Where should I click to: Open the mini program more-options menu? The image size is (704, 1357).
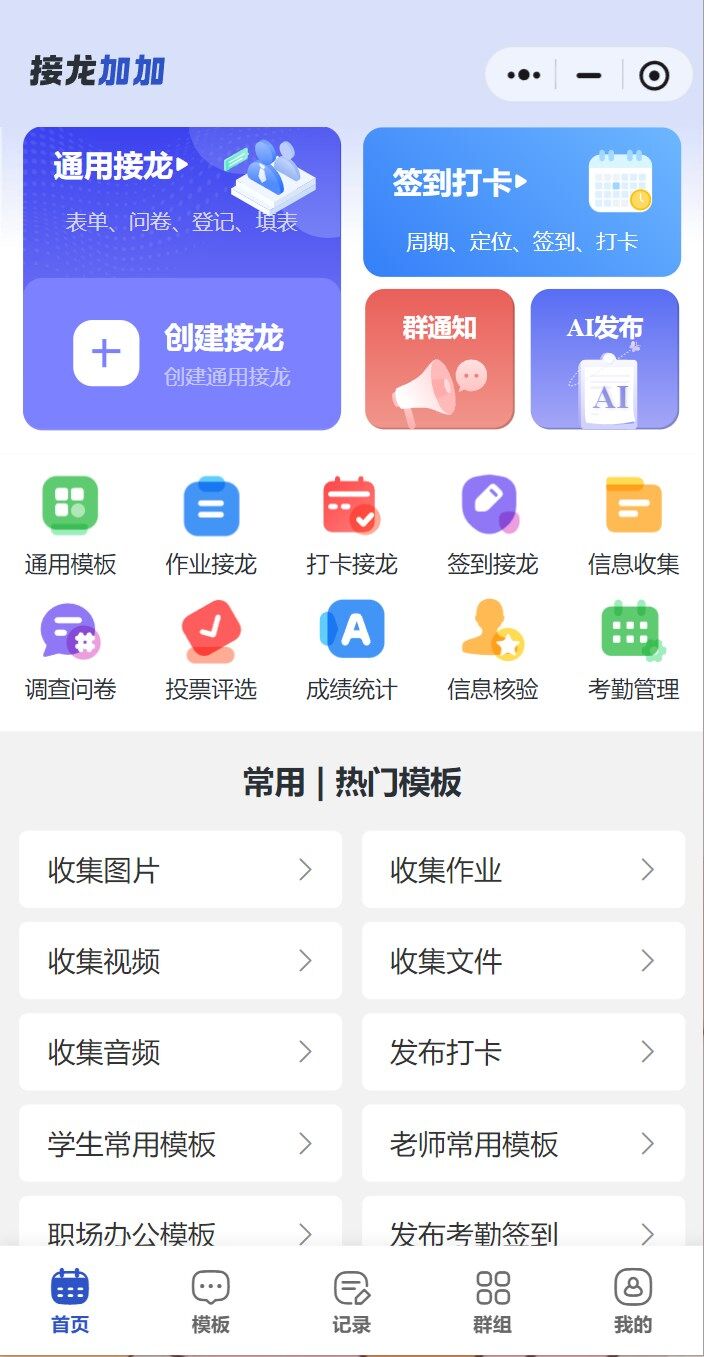pyautogui.click(x=524, y=75)
